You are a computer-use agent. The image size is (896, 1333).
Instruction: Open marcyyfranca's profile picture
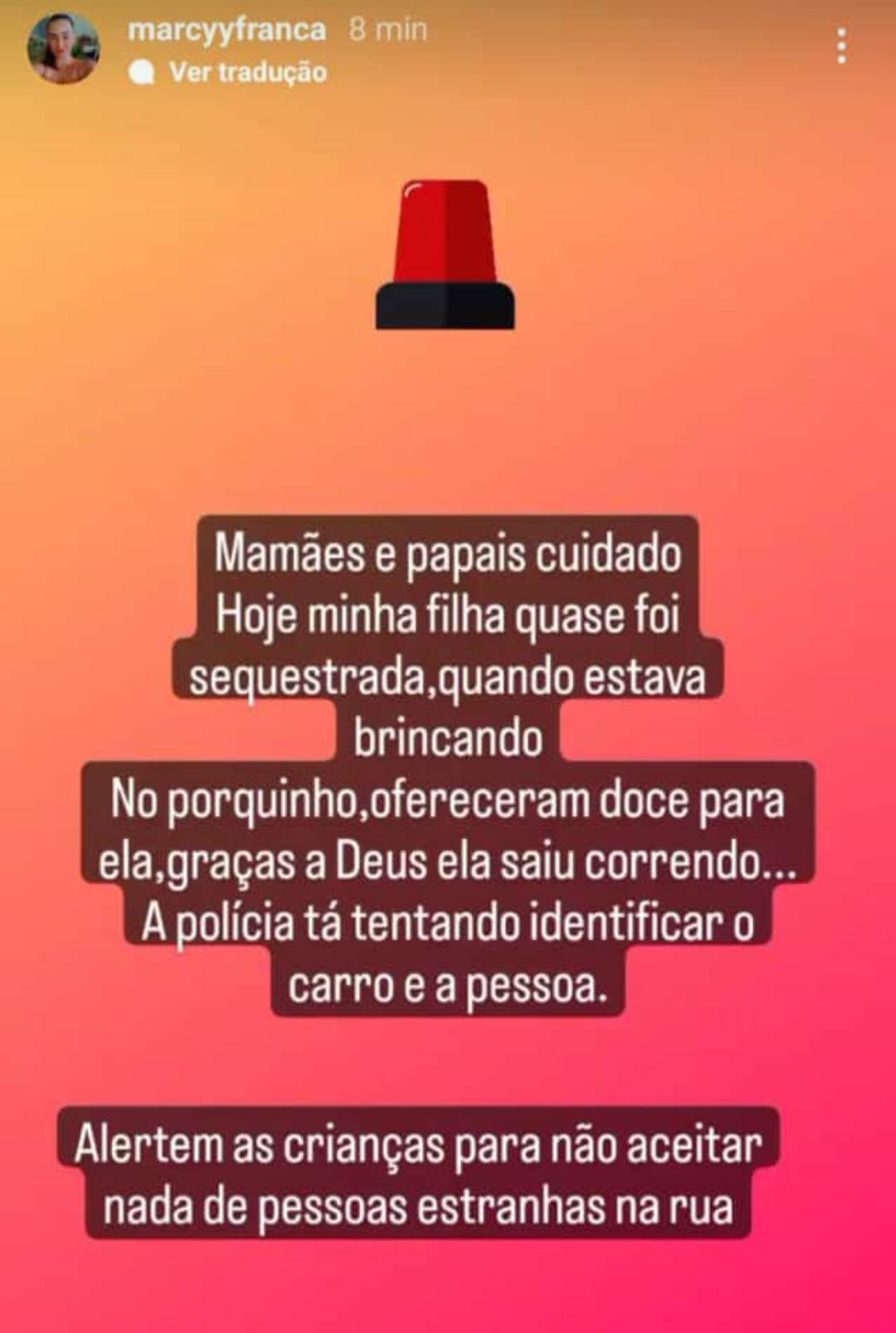point(63,47)
